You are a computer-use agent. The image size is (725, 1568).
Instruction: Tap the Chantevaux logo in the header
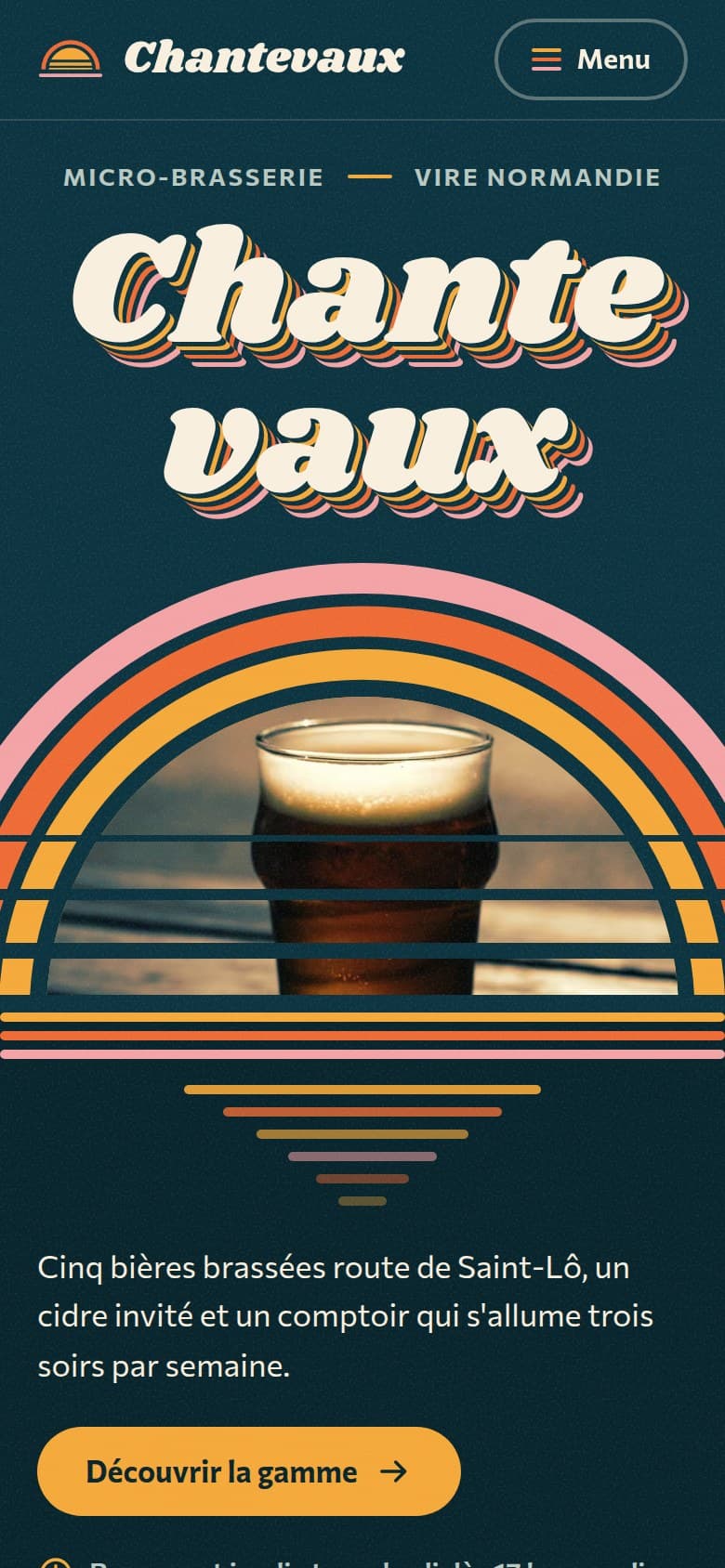point(222,59)
